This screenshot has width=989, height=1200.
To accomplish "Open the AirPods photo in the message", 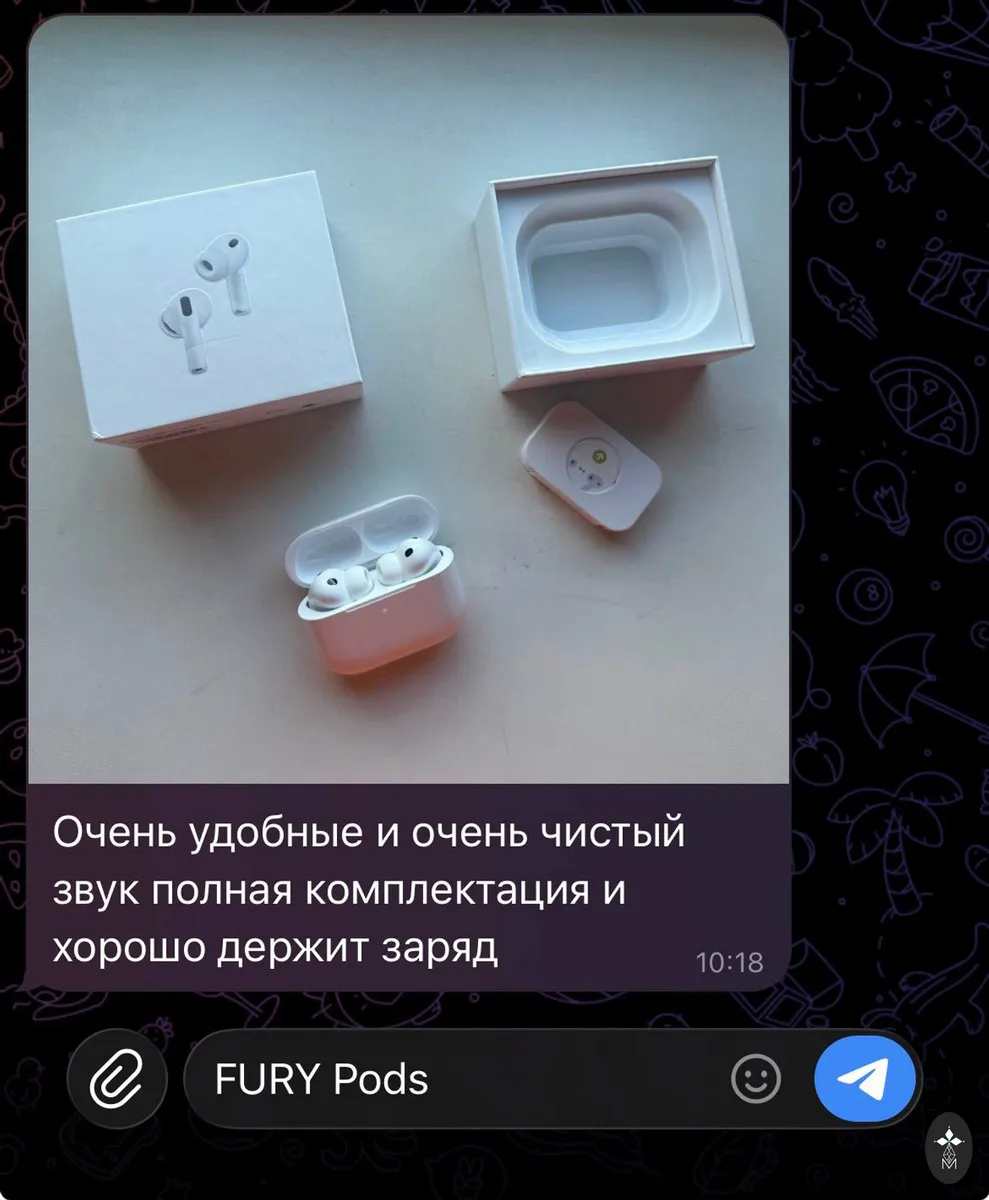I will point(408,400).
